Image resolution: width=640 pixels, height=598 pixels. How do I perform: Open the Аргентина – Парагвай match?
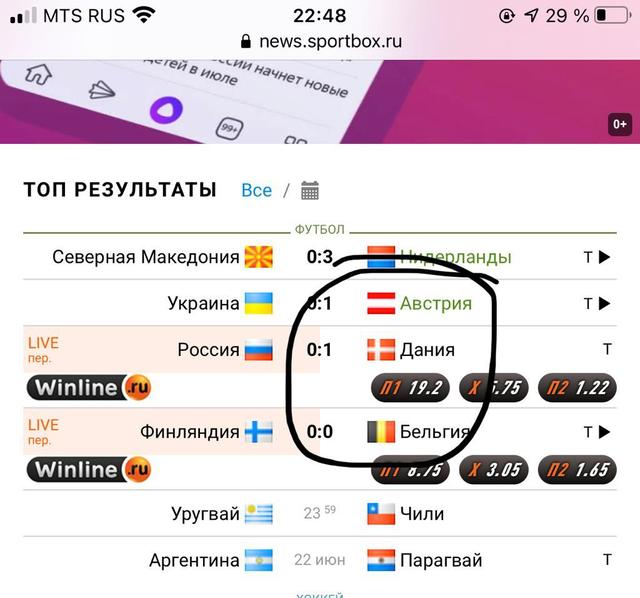tap(319, 560)
